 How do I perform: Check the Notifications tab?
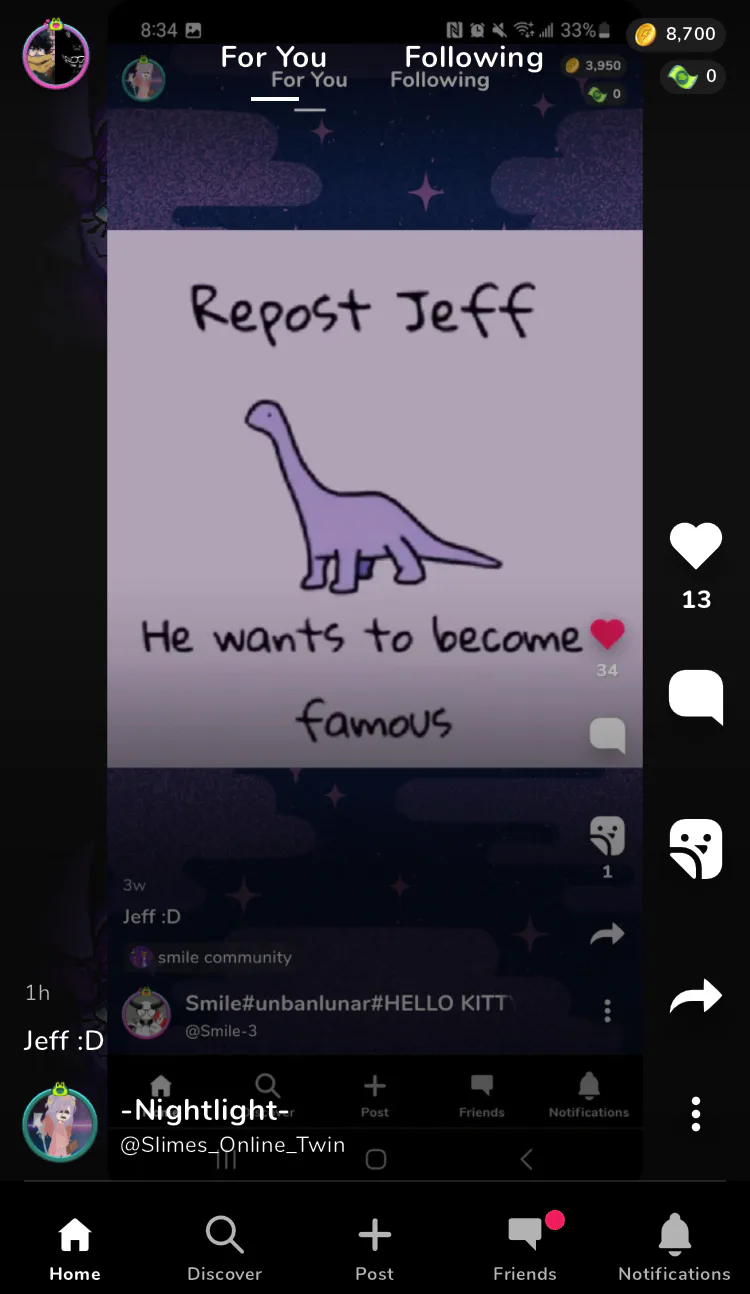pos(675,1248)
